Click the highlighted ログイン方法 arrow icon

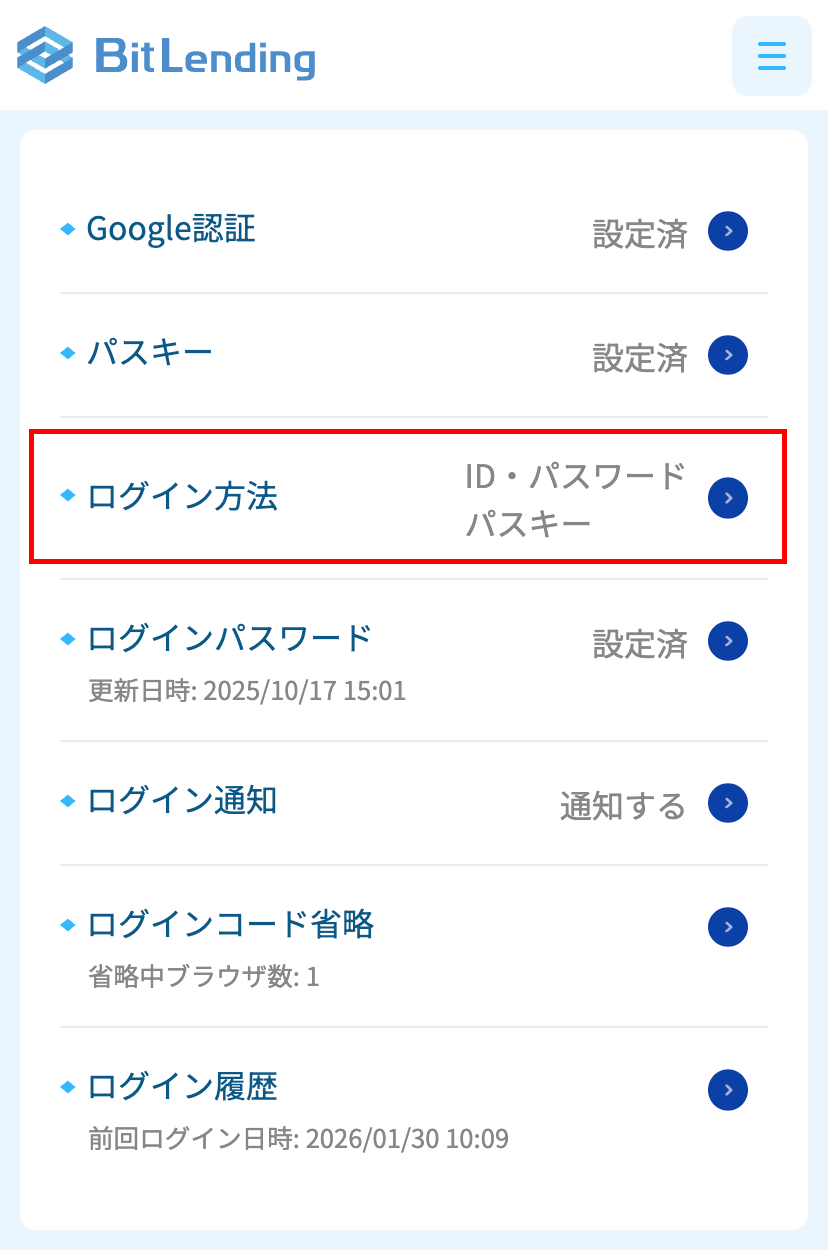point(727,497)
